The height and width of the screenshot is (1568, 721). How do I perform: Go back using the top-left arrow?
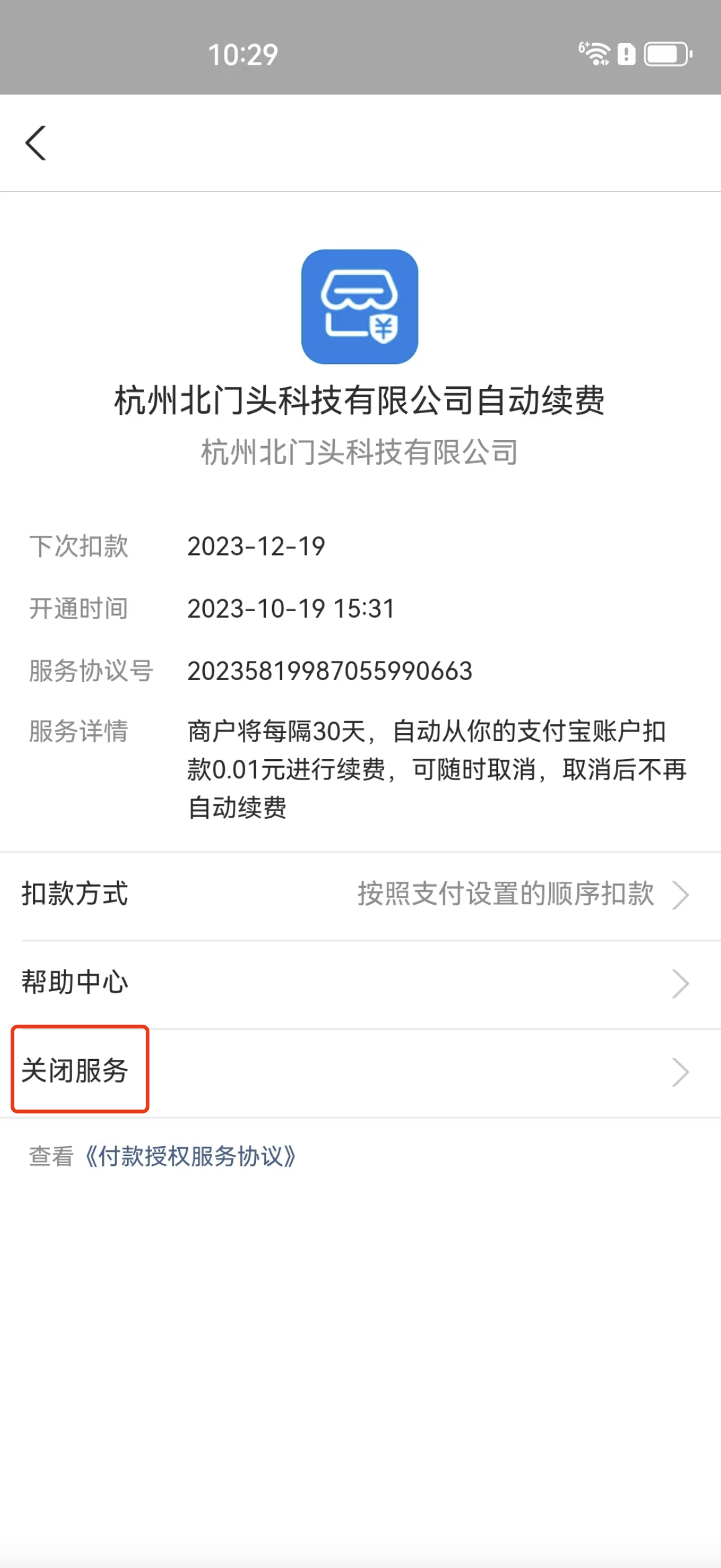35,143
